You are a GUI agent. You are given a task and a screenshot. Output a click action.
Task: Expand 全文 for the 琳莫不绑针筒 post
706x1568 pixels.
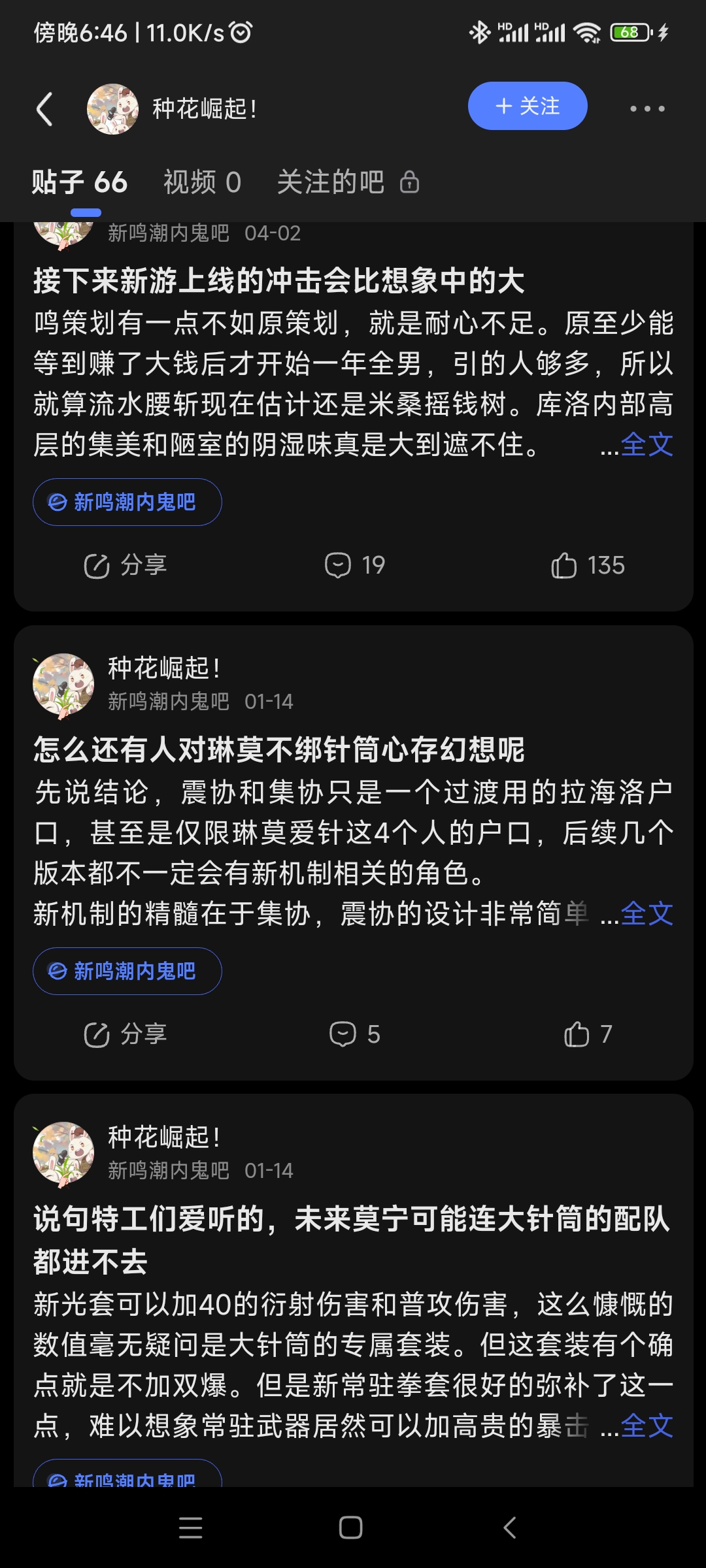(646, 913)
